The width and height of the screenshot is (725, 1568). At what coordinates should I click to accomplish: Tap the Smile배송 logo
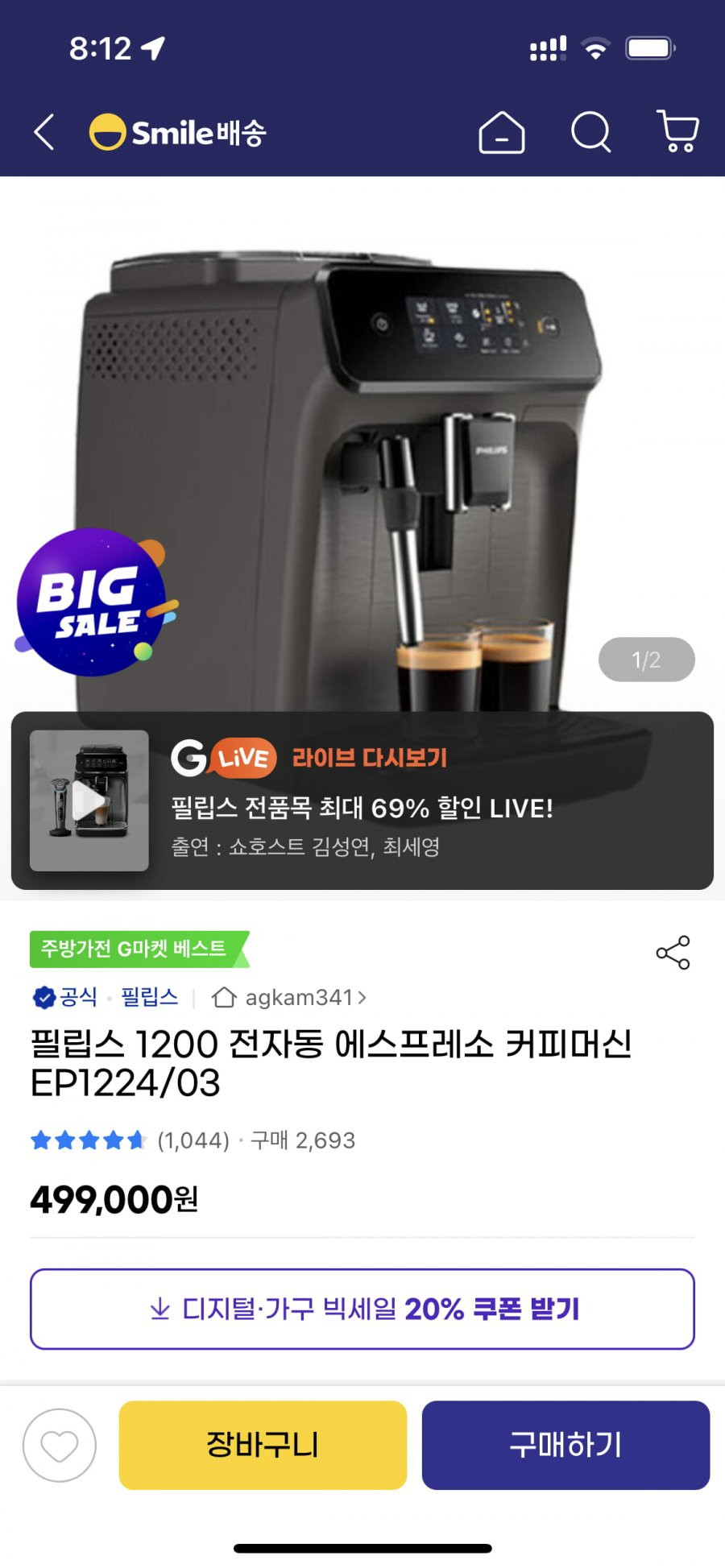pyautogui.click(x=178, y=133)
